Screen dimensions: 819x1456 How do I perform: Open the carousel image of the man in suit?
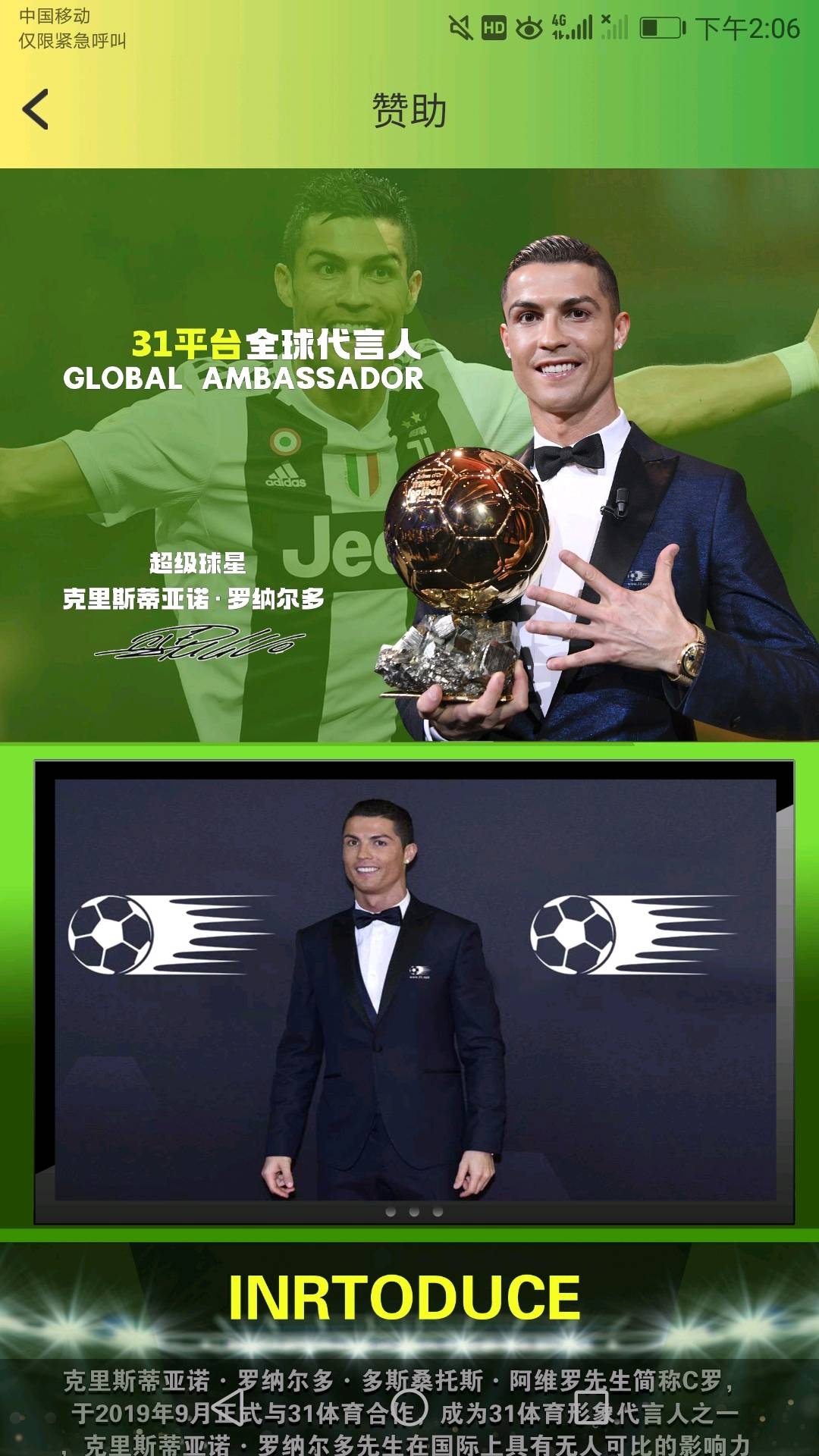[414, 986]
